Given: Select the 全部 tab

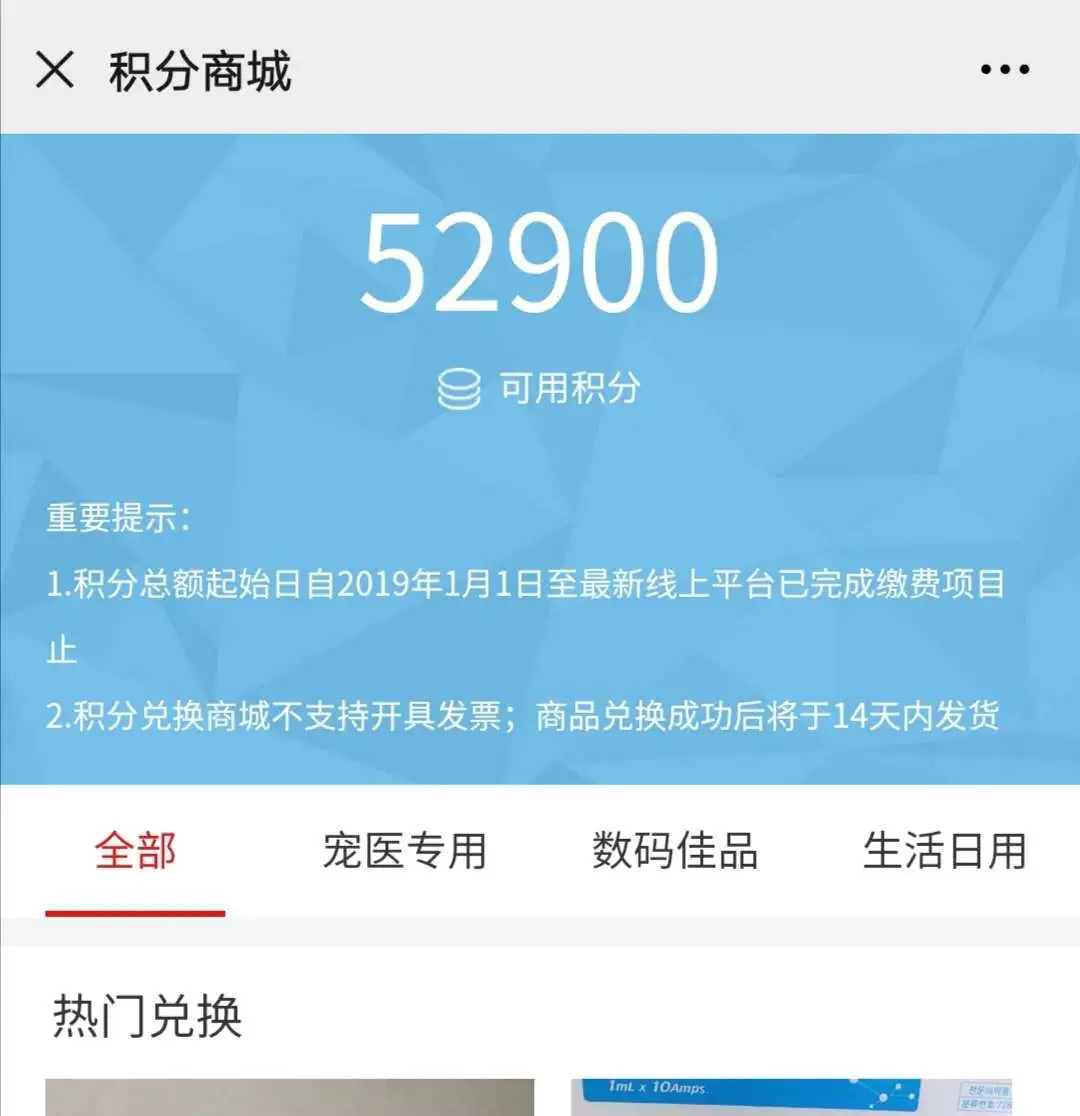Looking at the screenshot, I should coord(136,852).
